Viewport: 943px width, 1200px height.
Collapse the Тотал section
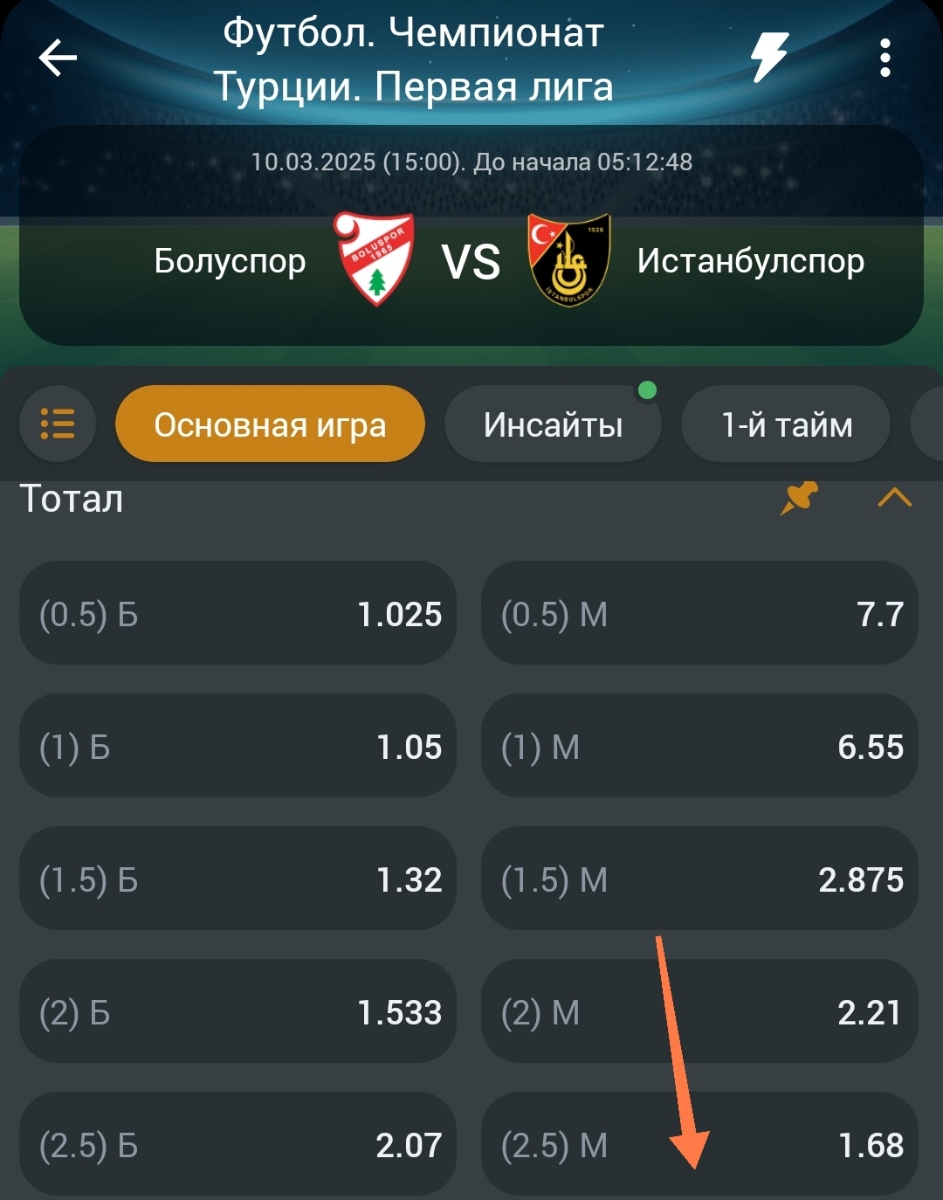point(894,497)
